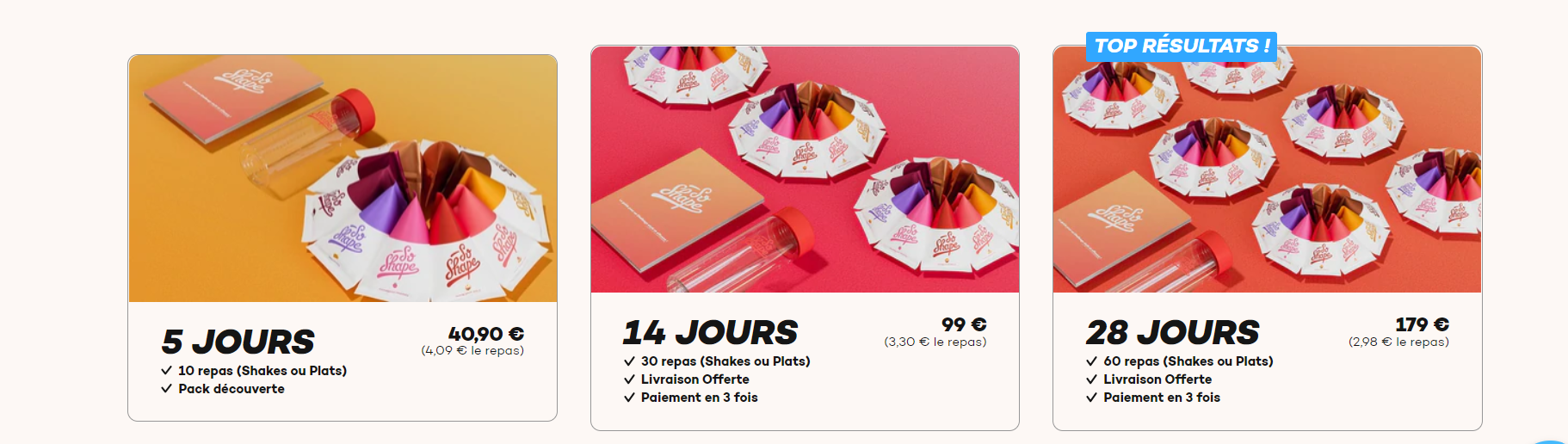Open the 14 JOURS program card
Screen dimensions: 1568x444
[x=805, y=238]
